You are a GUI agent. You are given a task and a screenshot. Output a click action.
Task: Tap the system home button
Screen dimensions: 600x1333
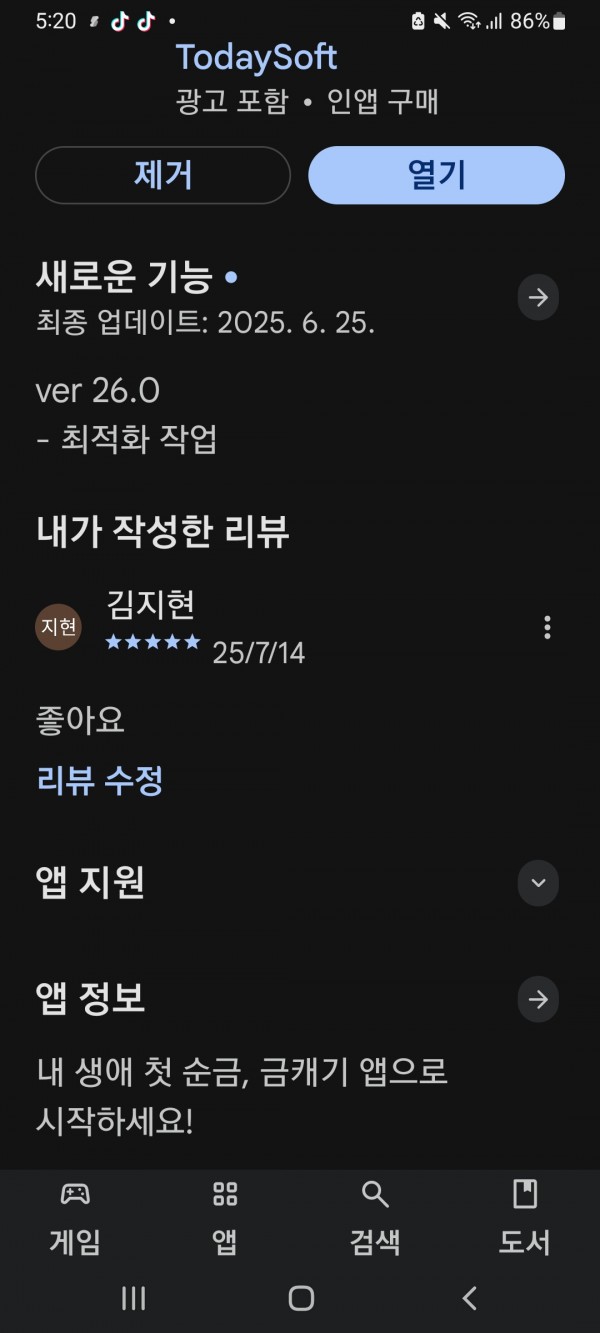tap(301, 1298)
